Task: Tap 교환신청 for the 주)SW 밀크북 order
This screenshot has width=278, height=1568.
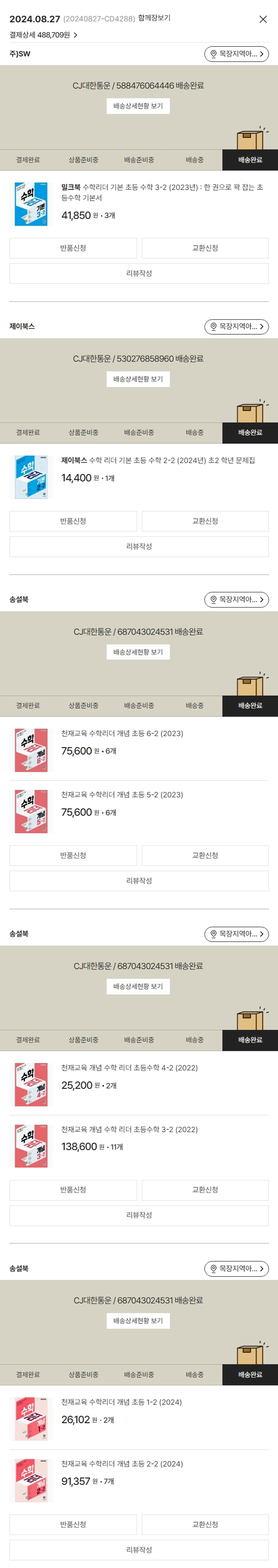Action: coord(205,248)
